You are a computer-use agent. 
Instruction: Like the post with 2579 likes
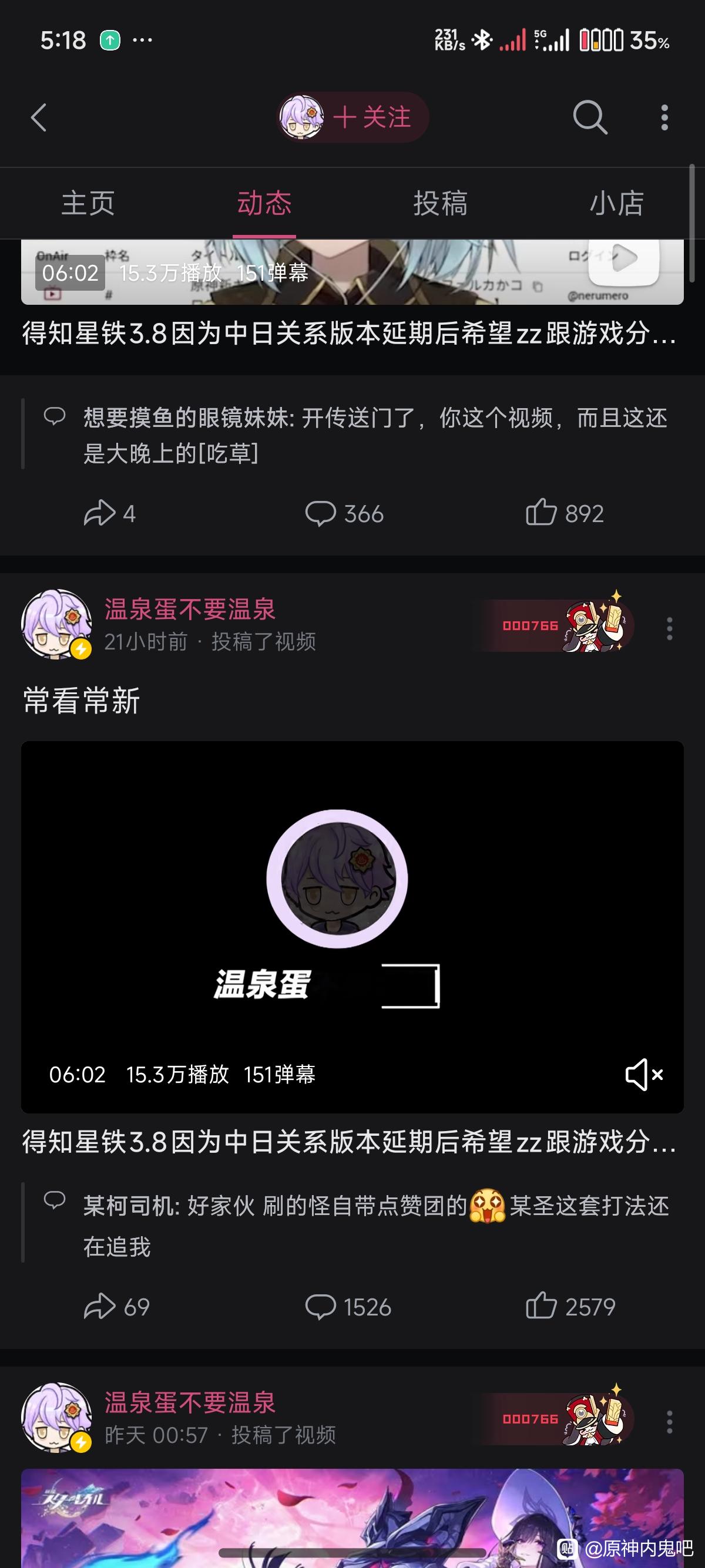click(x=570, y=1306)
